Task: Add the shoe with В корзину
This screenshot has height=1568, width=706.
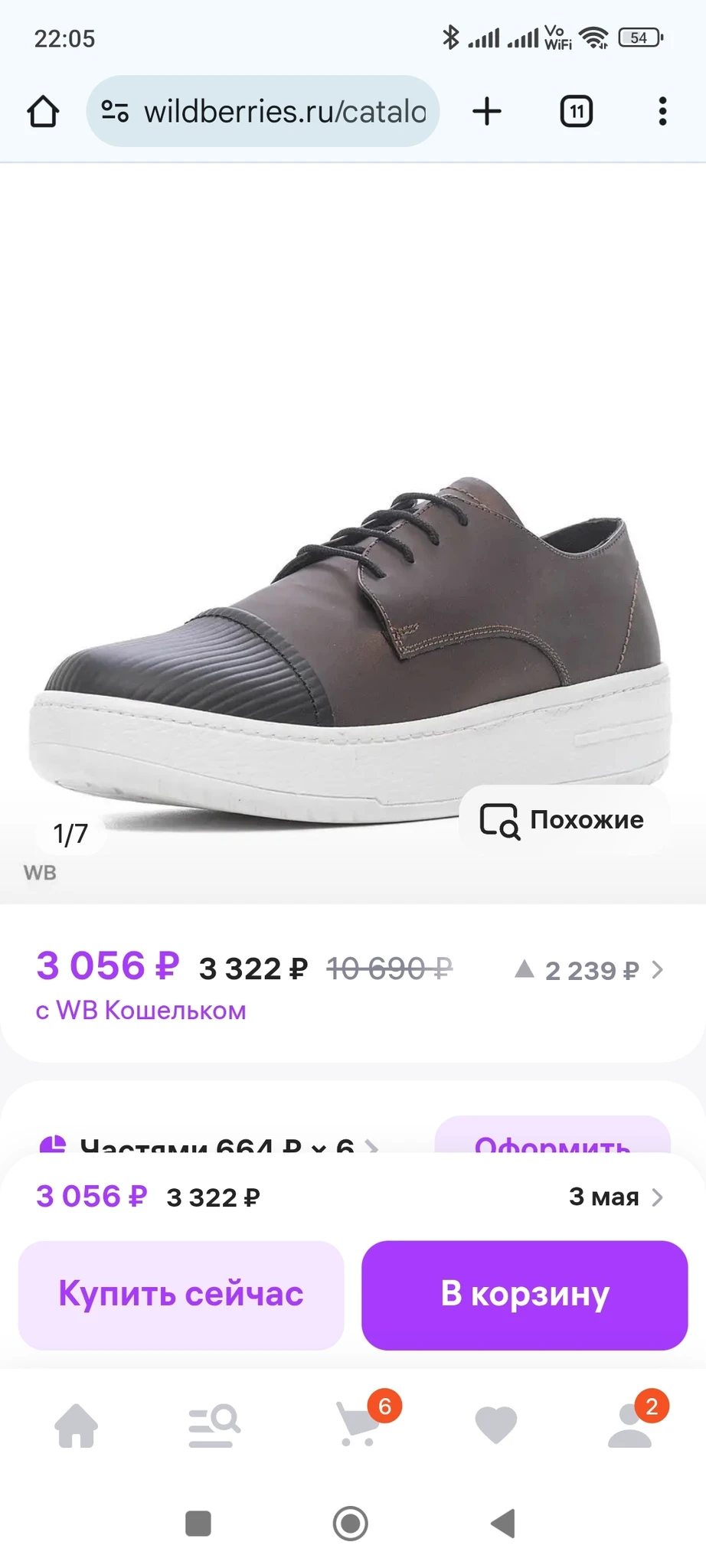Action: [x=525, y=1295]
